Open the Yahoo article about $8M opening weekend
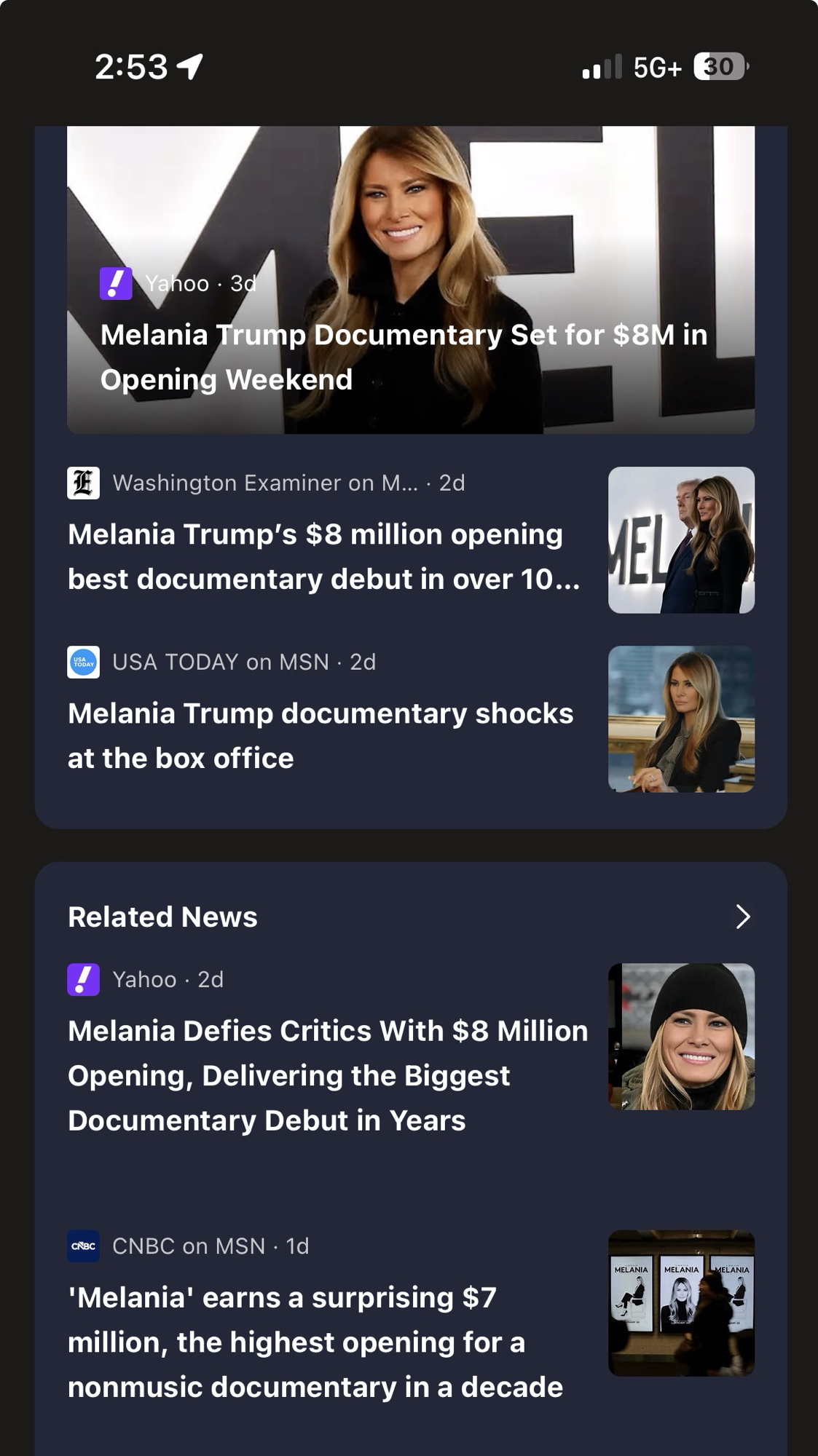 point(404,357)
